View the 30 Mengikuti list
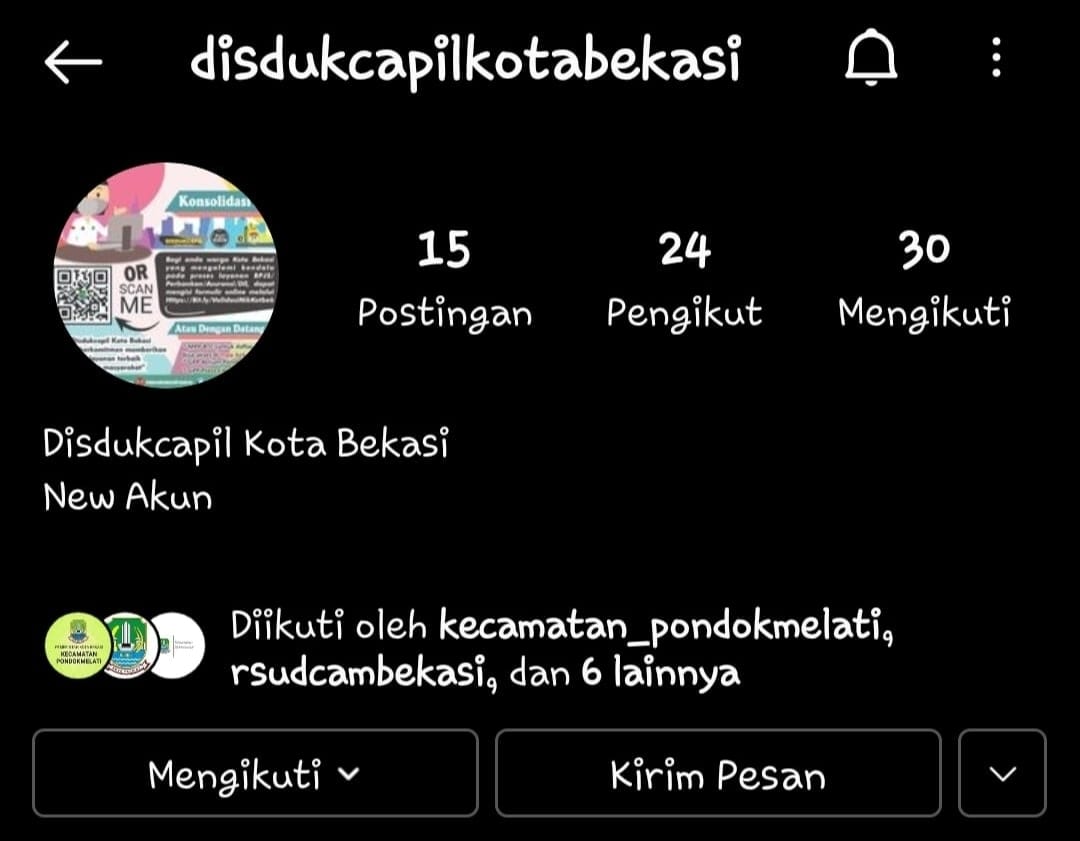This screenshot has width=1080, height=841. (x=923, y=279)
